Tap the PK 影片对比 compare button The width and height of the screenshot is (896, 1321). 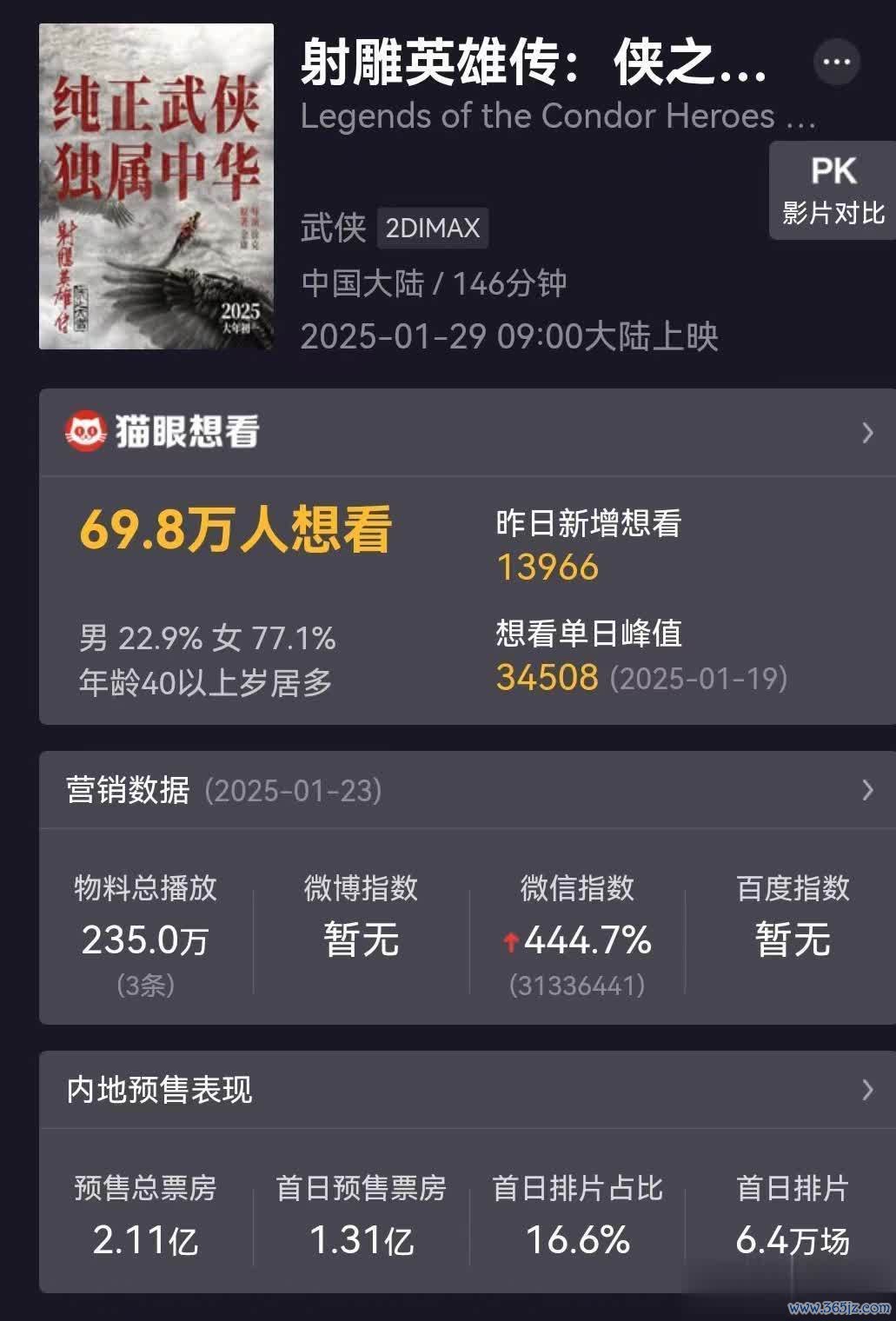tap(833, 190)
